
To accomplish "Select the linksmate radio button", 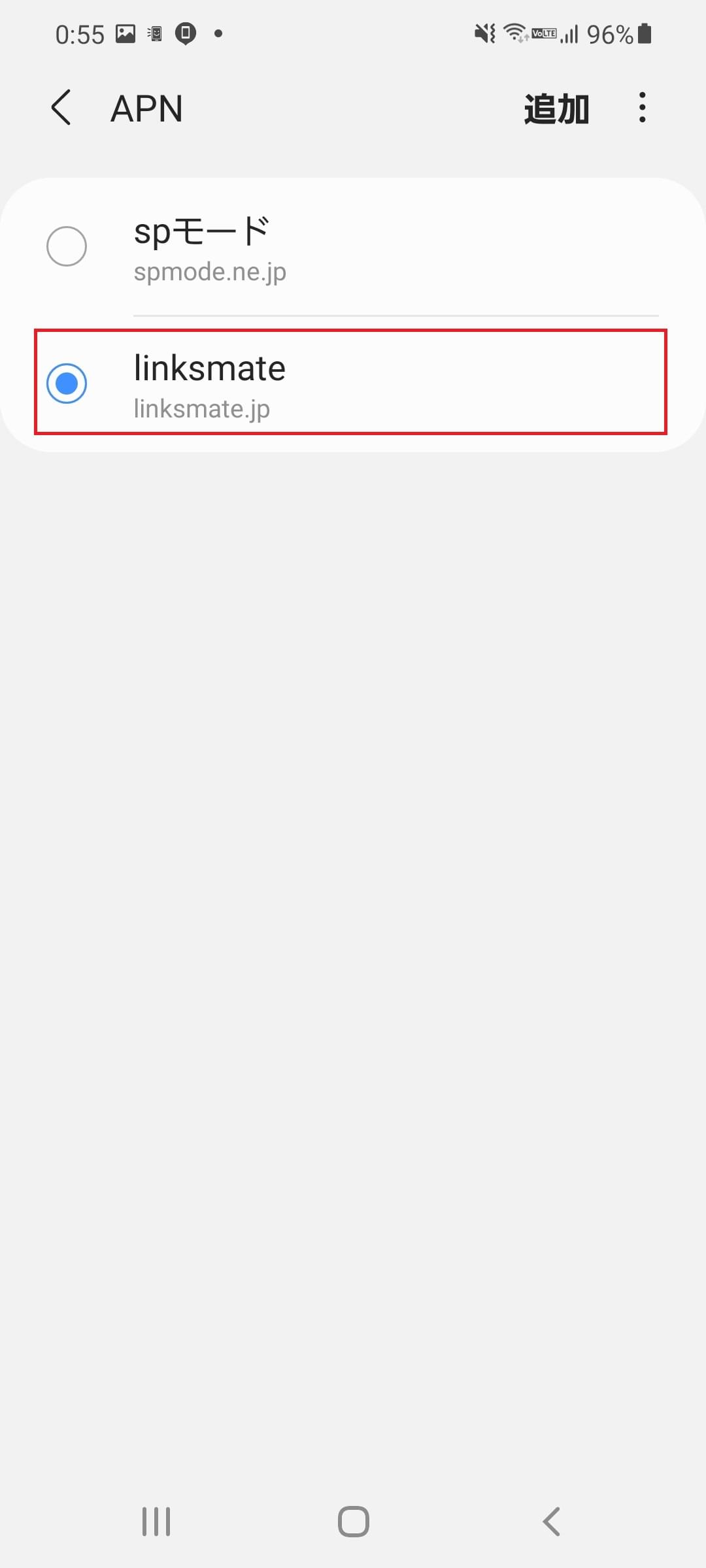I will click(67, 384).
